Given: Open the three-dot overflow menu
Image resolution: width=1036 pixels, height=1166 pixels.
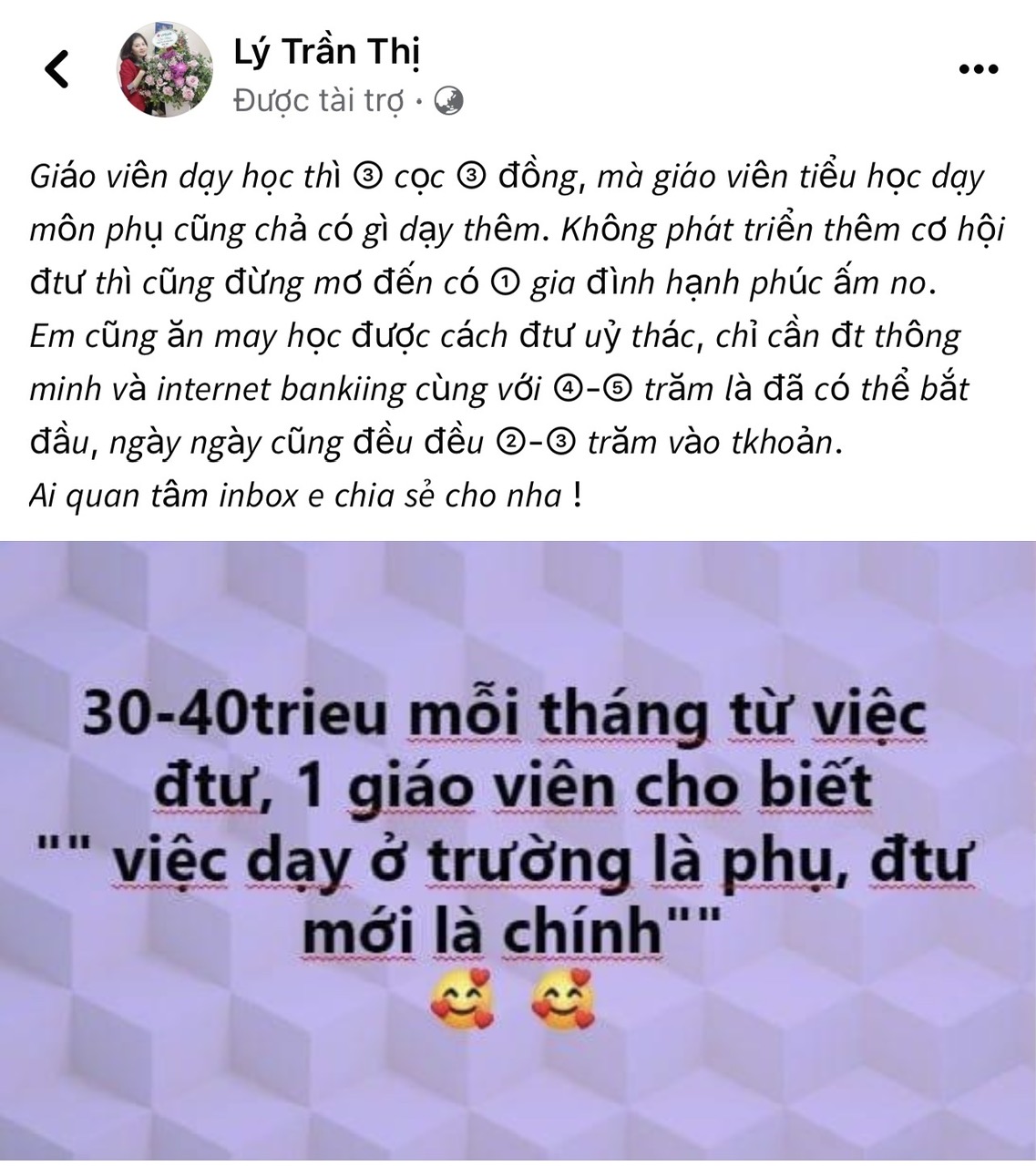Looking at the screenshot, I should tap(979, 69).
